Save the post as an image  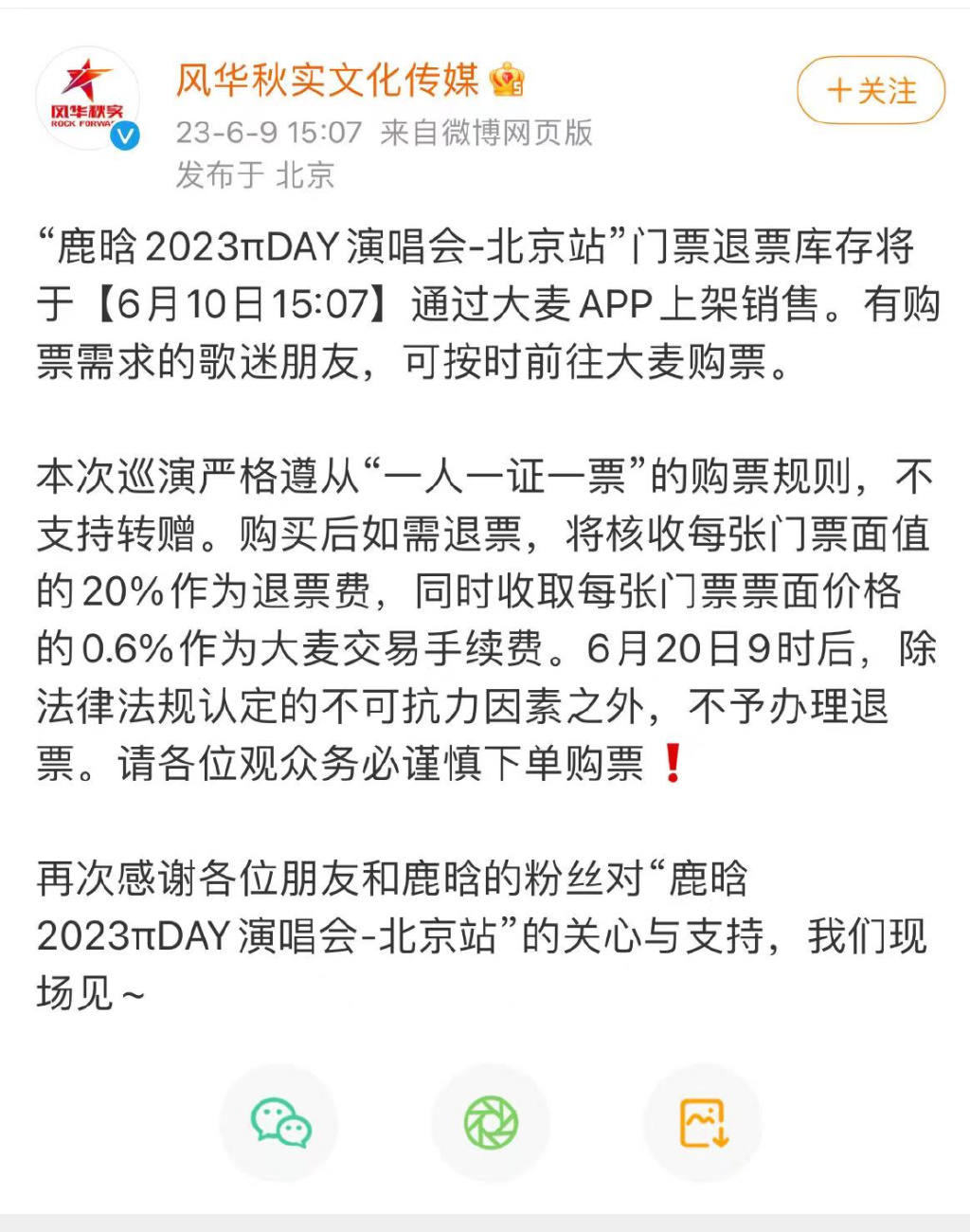(703, 1123)
